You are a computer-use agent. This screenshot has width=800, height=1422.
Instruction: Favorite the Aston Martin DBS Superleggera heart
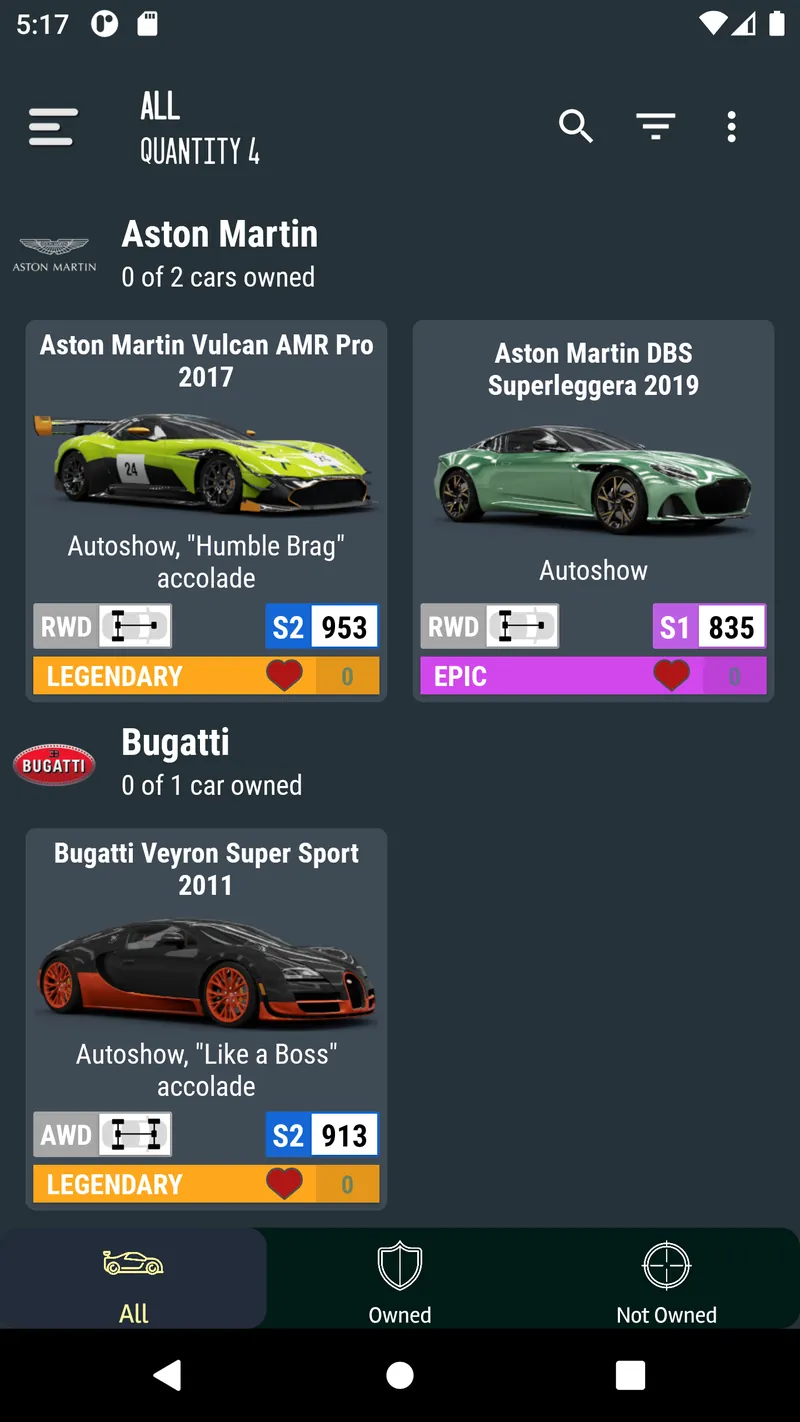pyautogui.click(x=672, y=676)
